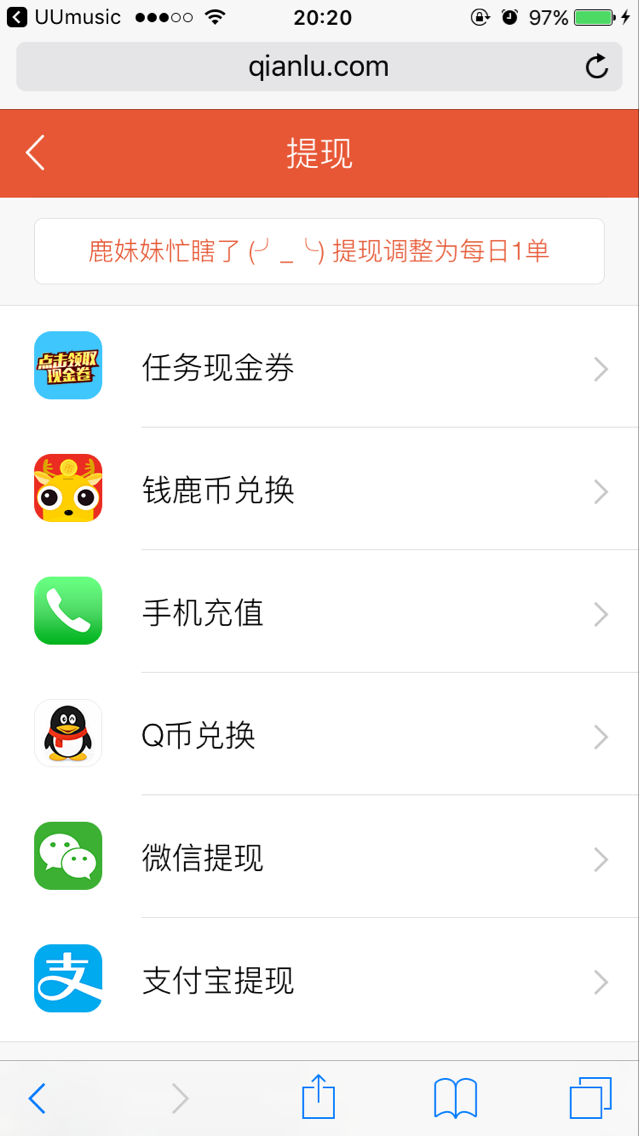Go back from the 提现 page

pos(36,153)
